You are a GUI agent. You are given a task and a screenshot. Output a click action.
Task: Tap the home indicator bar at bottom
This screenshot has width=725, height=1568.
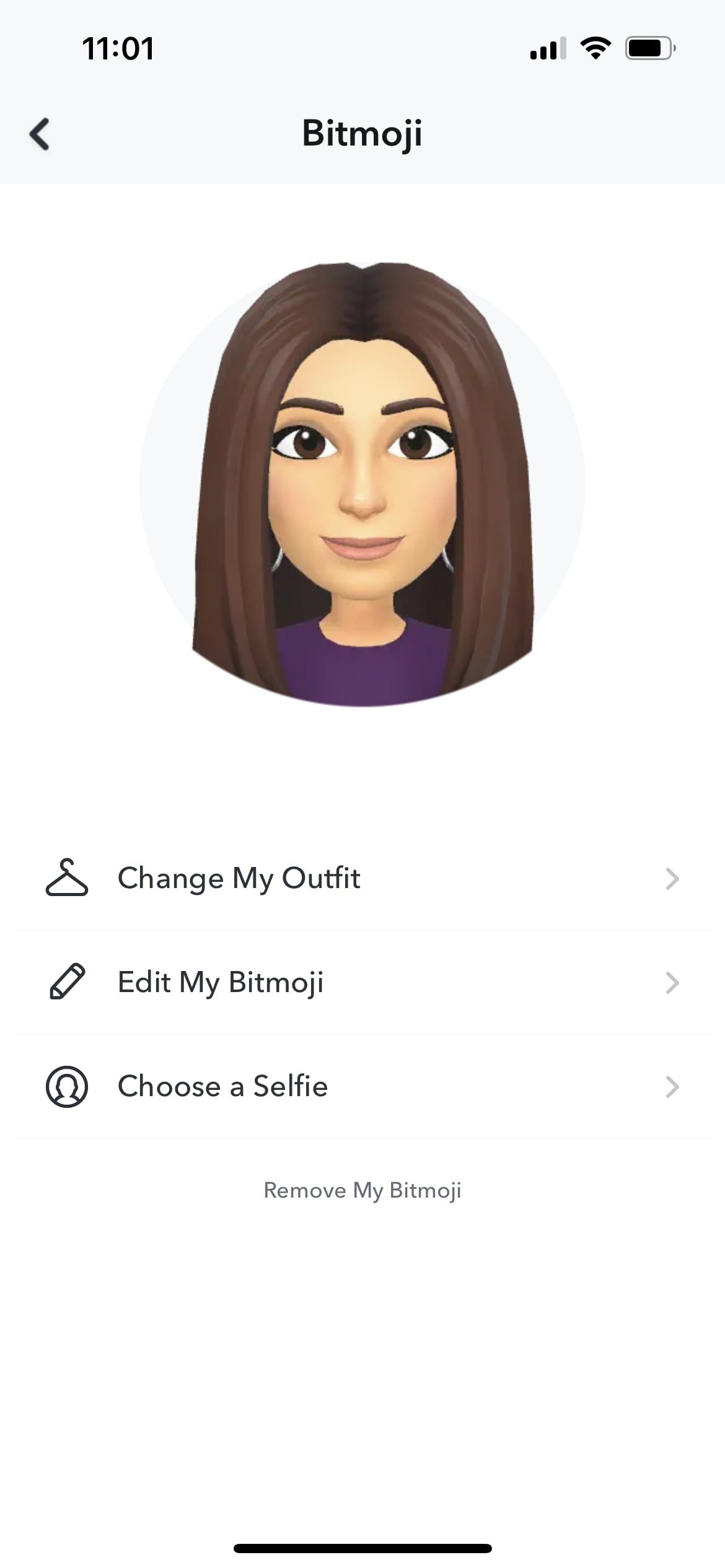362,1548
